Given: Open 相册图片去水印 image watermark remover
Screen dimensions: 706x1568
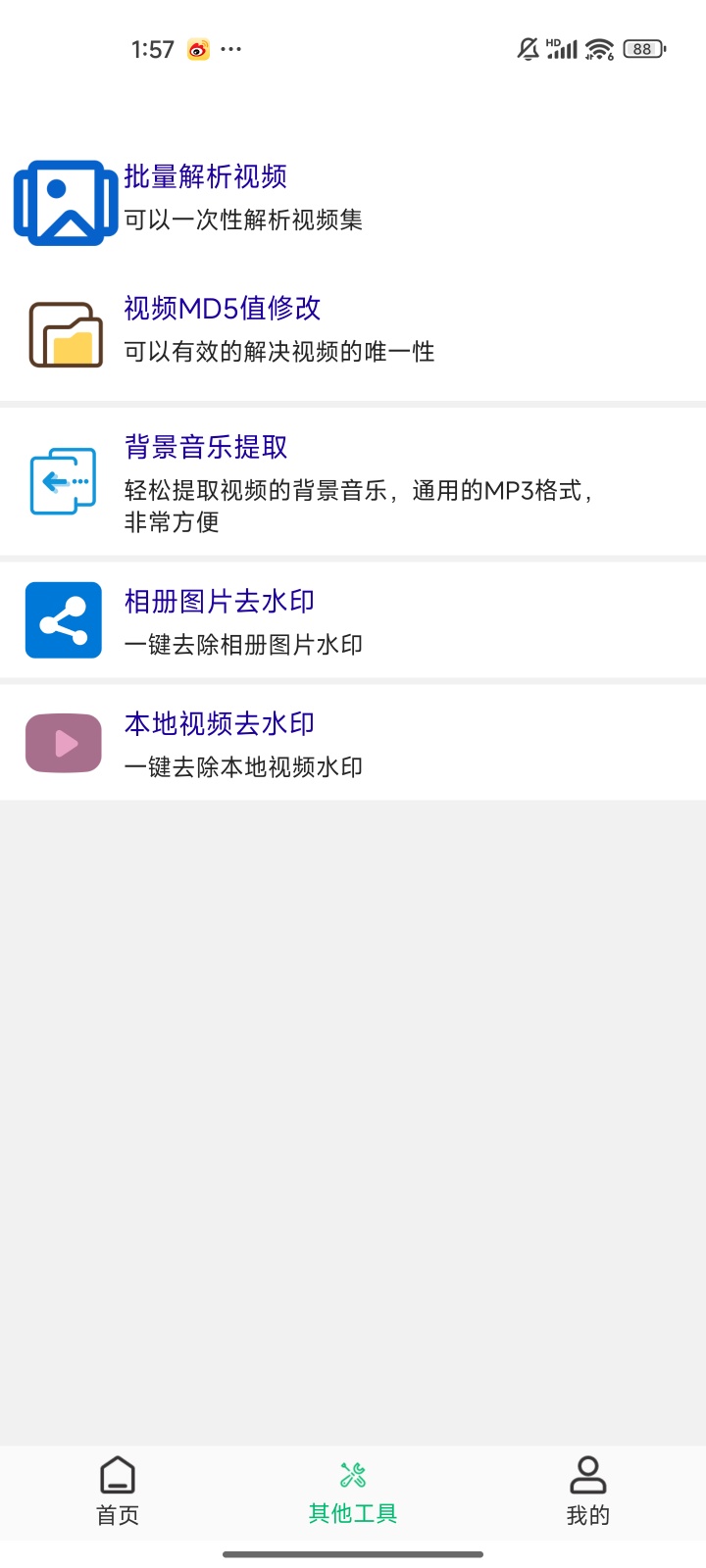Looking at the screenshot, I should 220,602.
